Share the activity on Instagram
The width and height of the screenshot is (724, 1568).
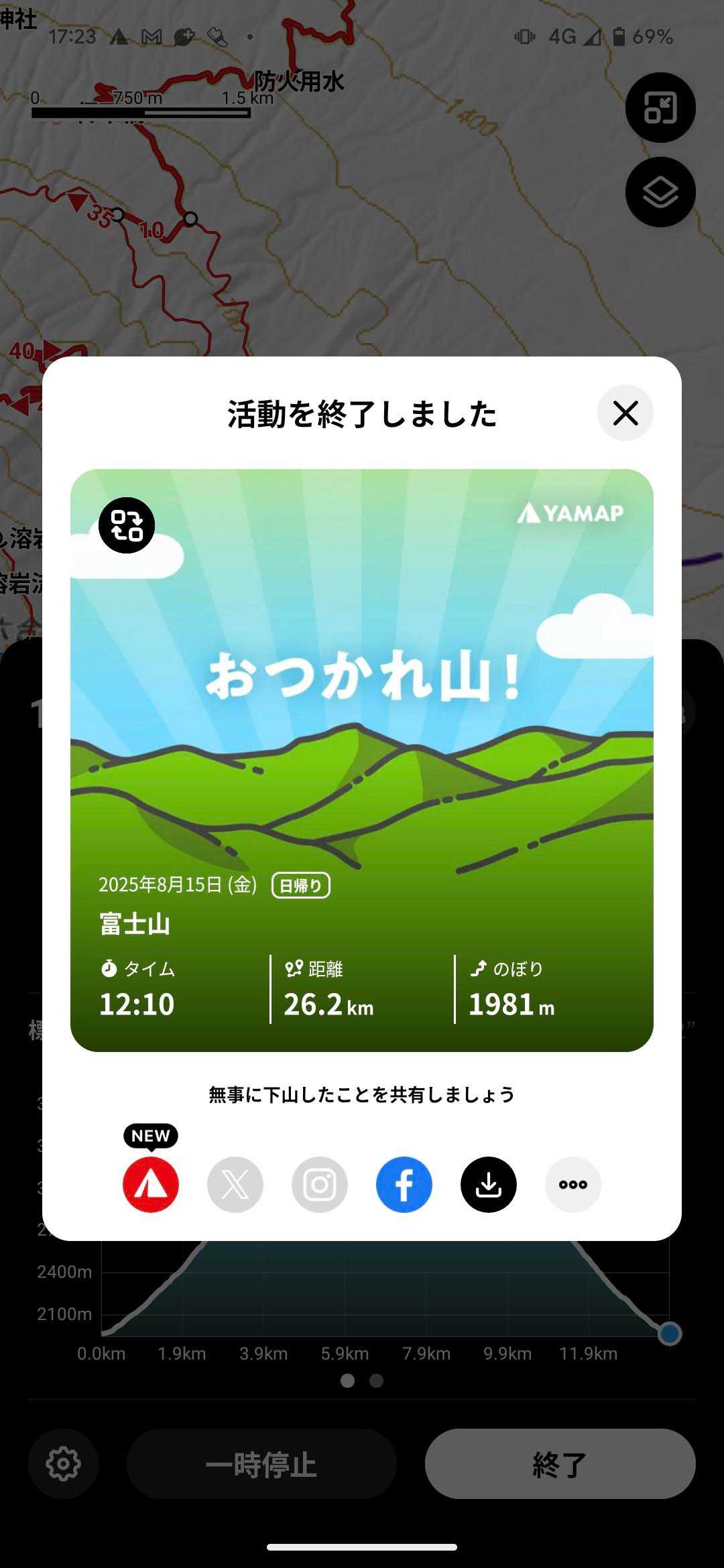(x=320, y=1184)
